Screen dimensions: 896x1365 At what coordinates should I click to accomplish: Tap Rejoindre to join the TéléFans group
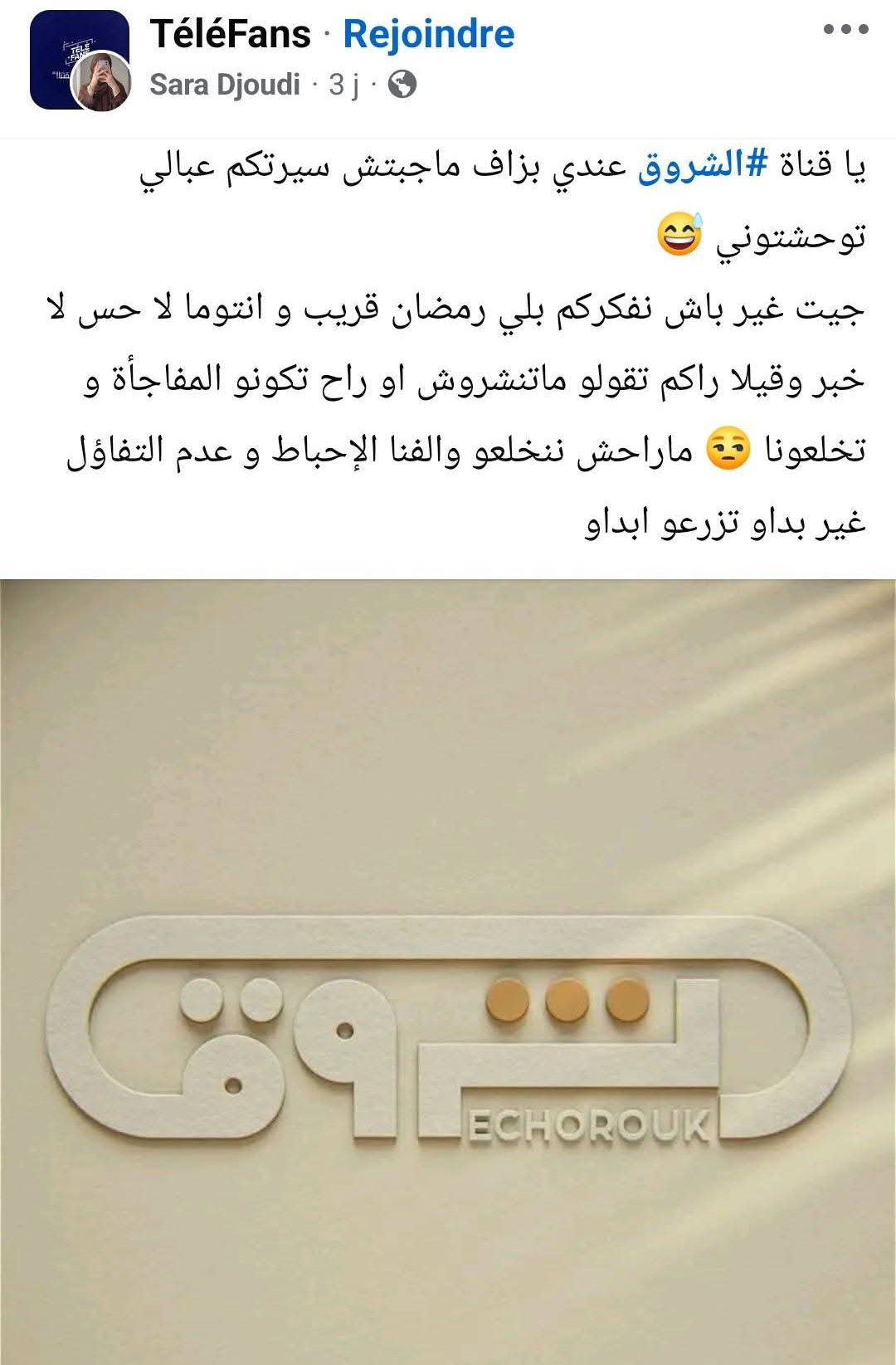point(429,35)
